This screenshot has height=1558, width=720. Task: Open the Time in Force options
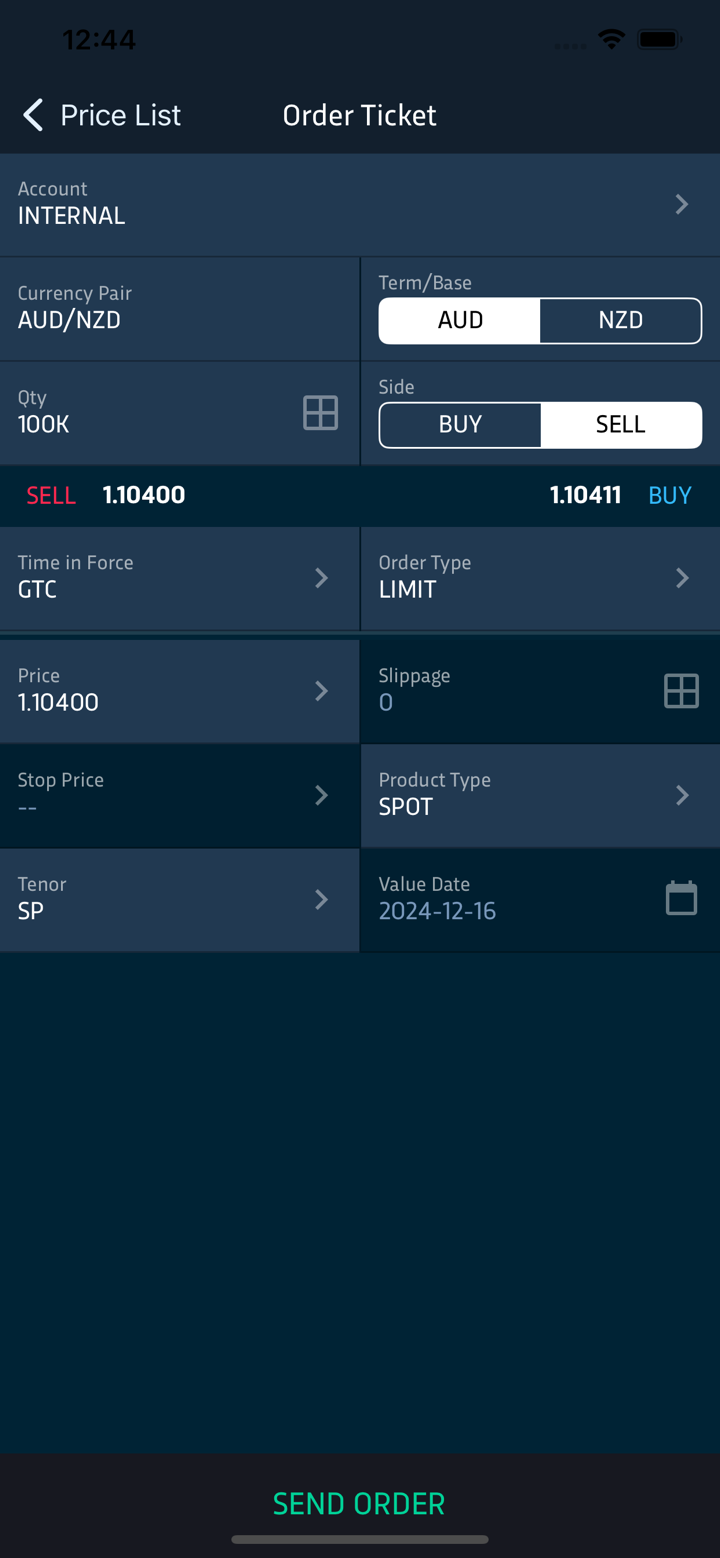click(180, 577)
